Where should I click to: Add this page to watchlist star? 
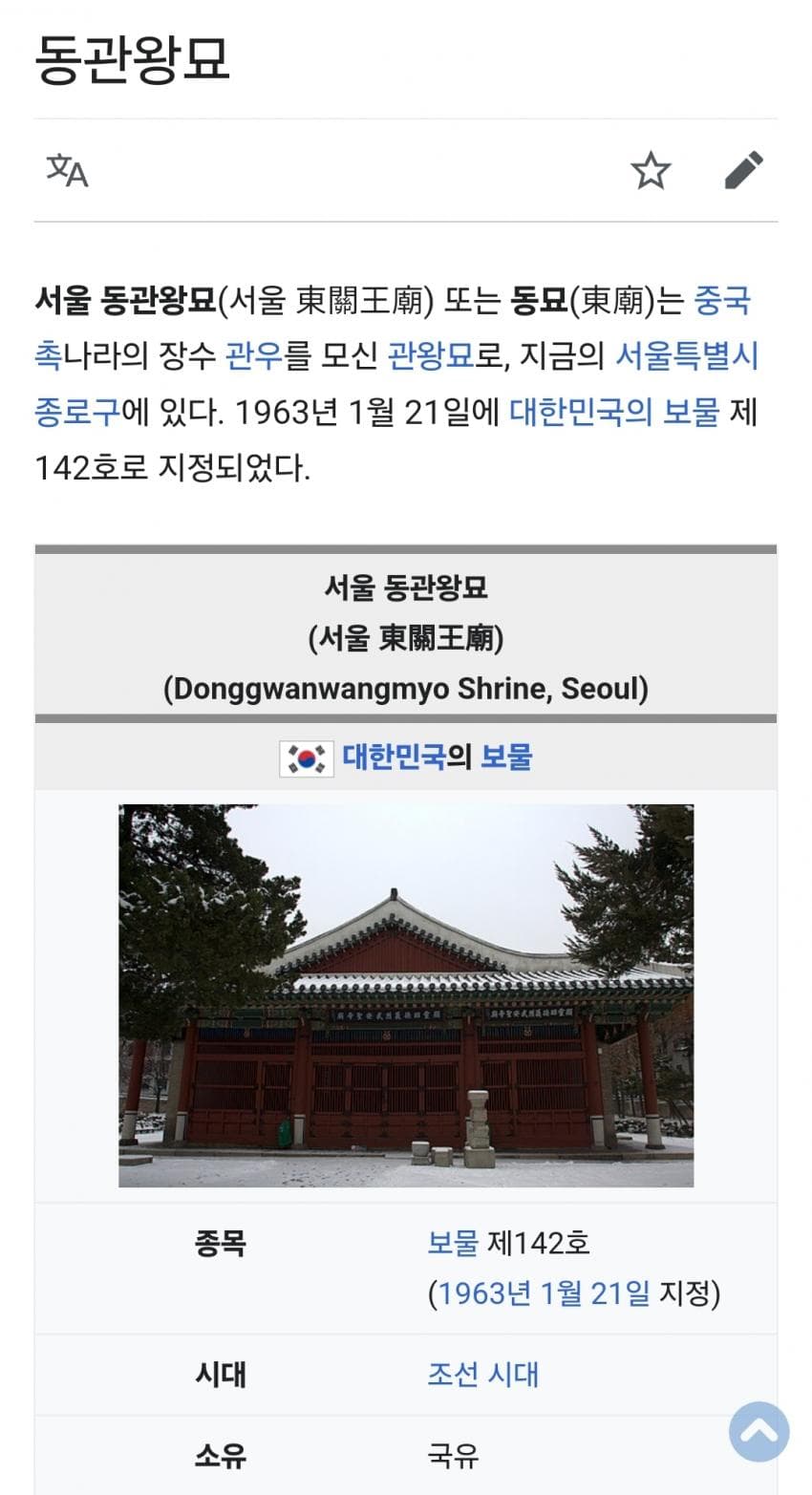point(651,171)
